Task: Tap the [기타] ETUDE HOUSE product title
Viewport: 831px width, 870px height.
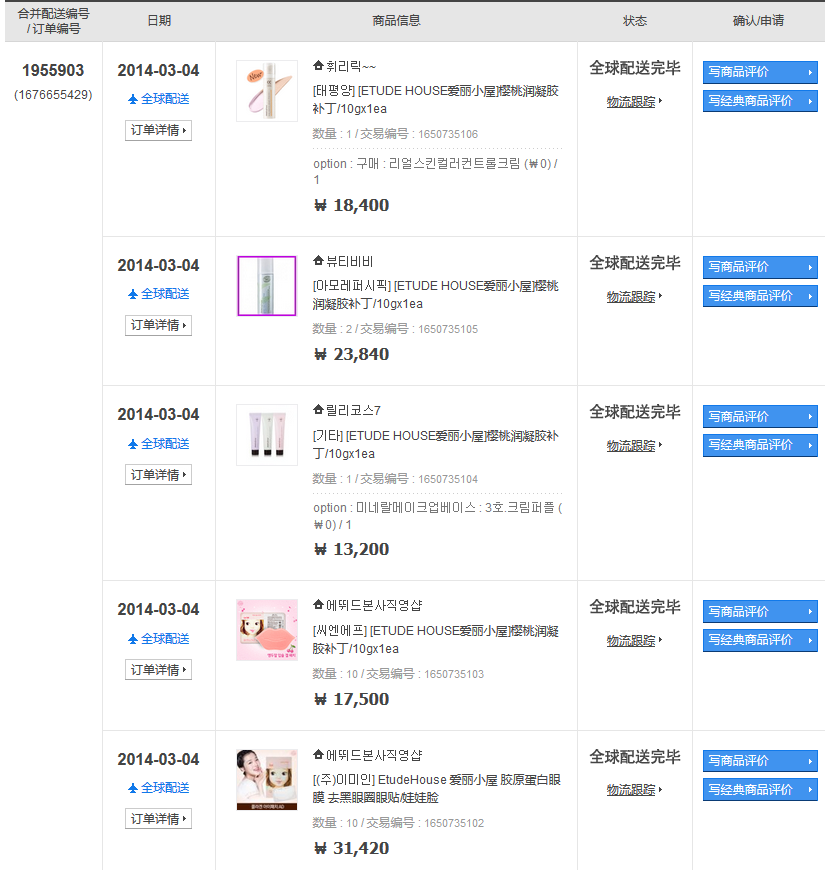Action: (435, 445)
